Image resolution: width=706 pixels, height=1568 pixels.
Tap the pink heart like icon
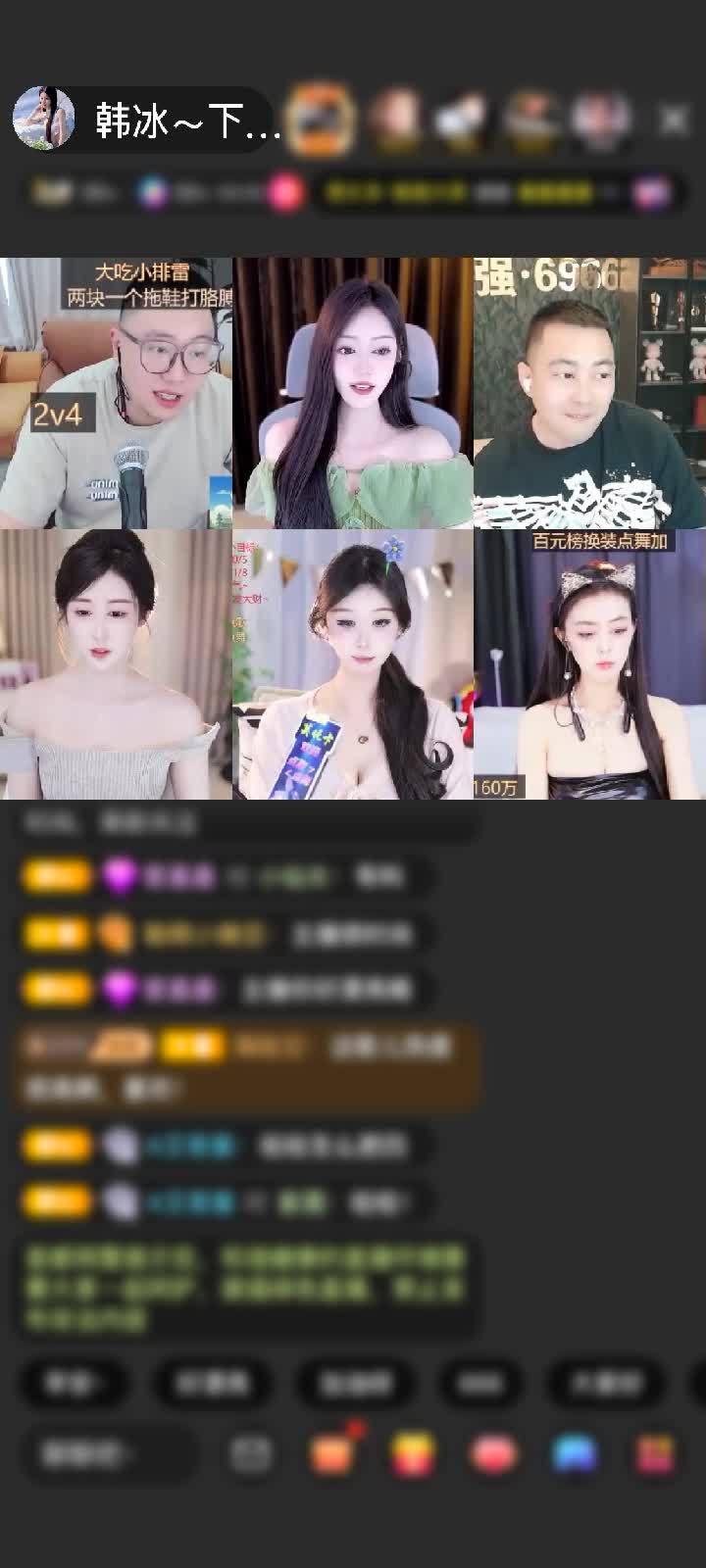pos(493,1454)
